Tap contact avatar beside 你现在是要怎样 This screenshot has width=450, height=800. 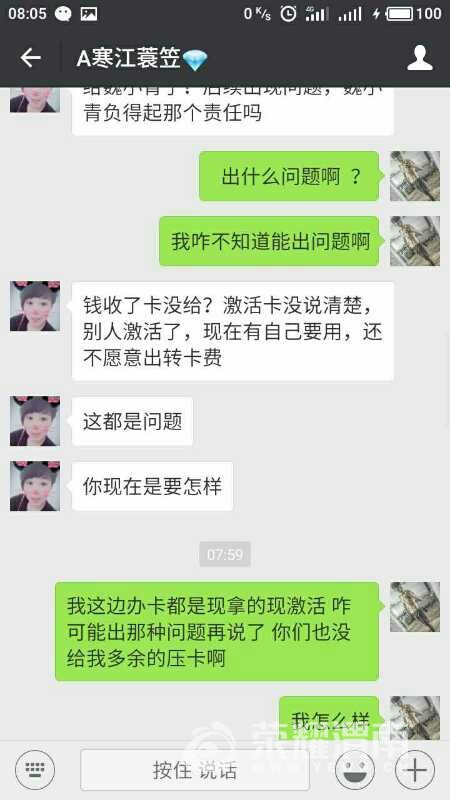35,486
